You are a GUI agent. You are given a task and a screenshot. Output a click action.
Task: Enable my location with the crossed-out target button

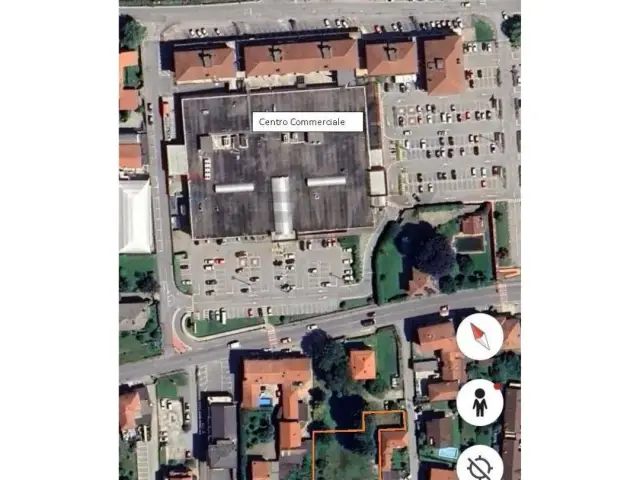[x=479, y=465]
